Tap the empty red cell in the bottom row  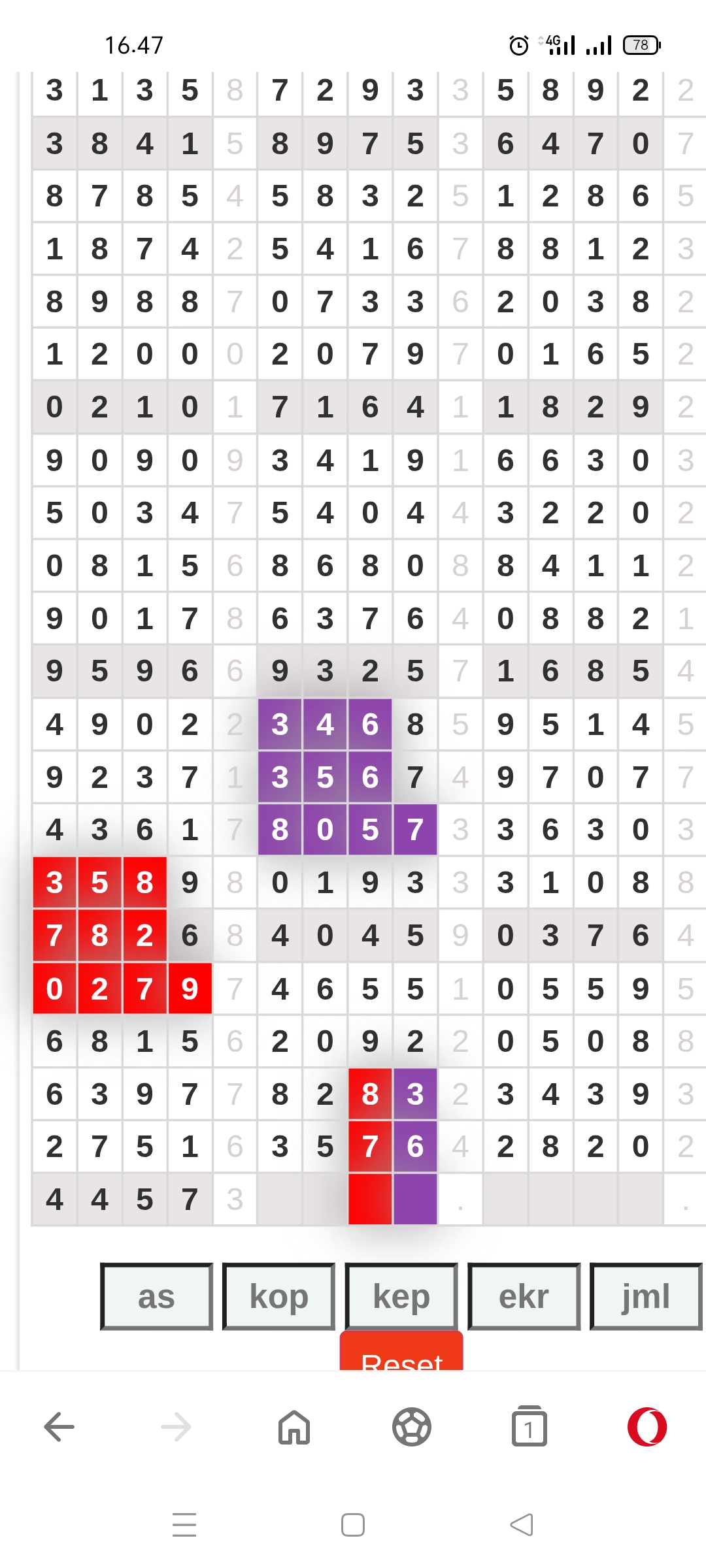(x=370, y=1200)
